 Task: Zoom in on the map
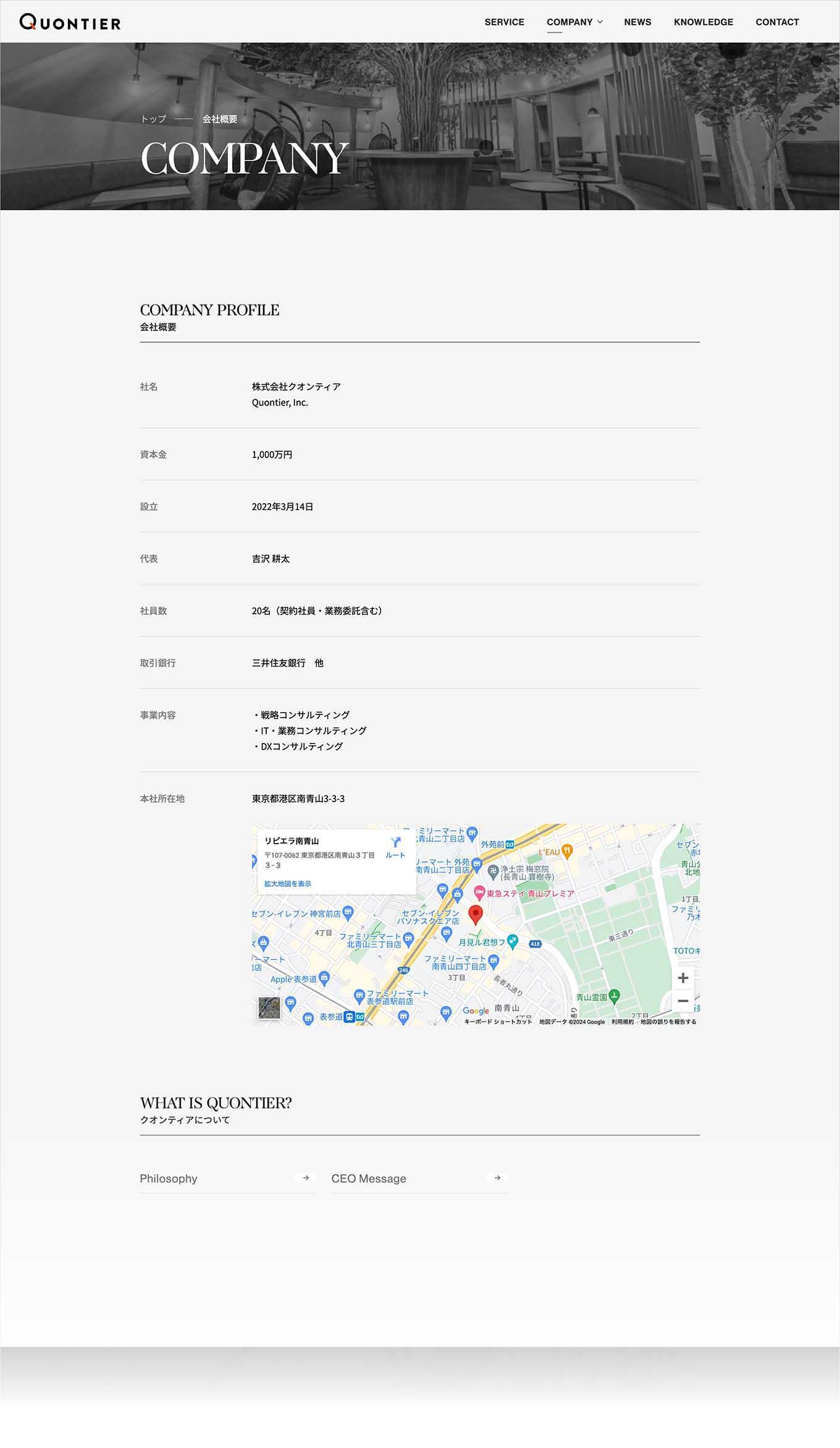tap(682, 978)
